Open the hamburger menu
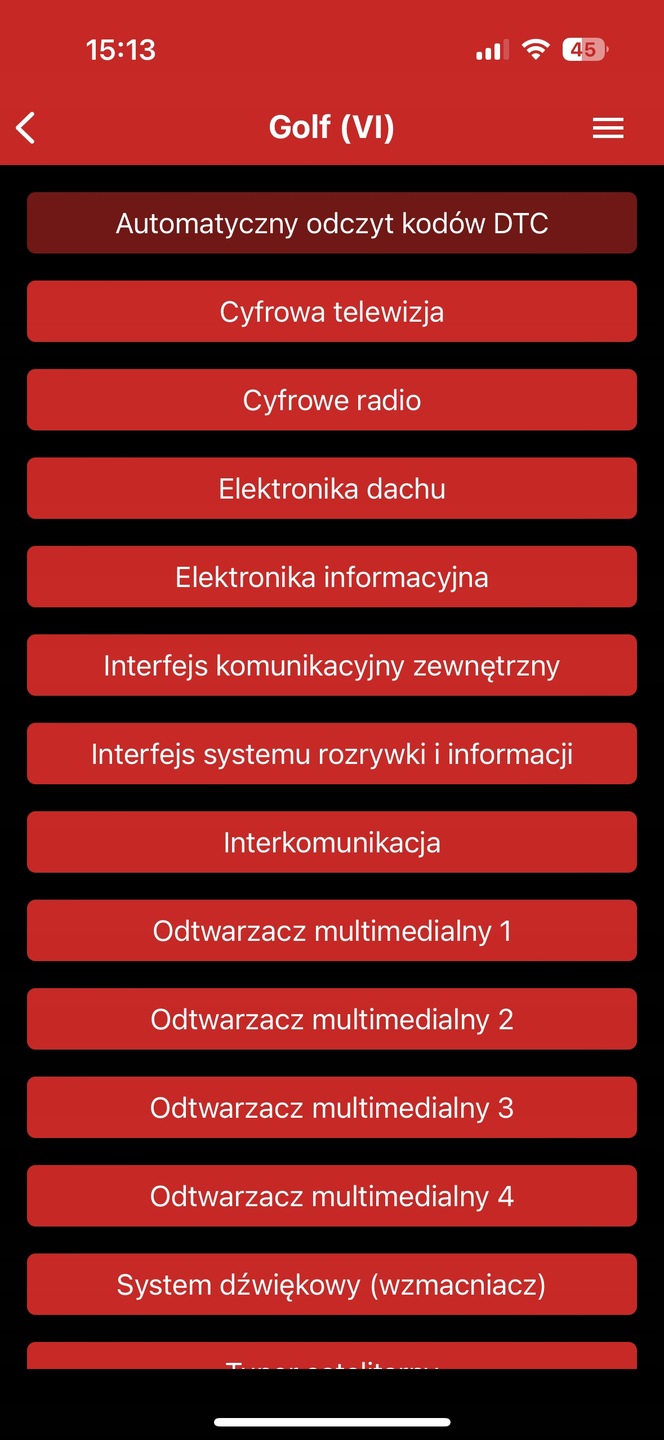This screenshot has height=1440, width=664. pos(608,128)
